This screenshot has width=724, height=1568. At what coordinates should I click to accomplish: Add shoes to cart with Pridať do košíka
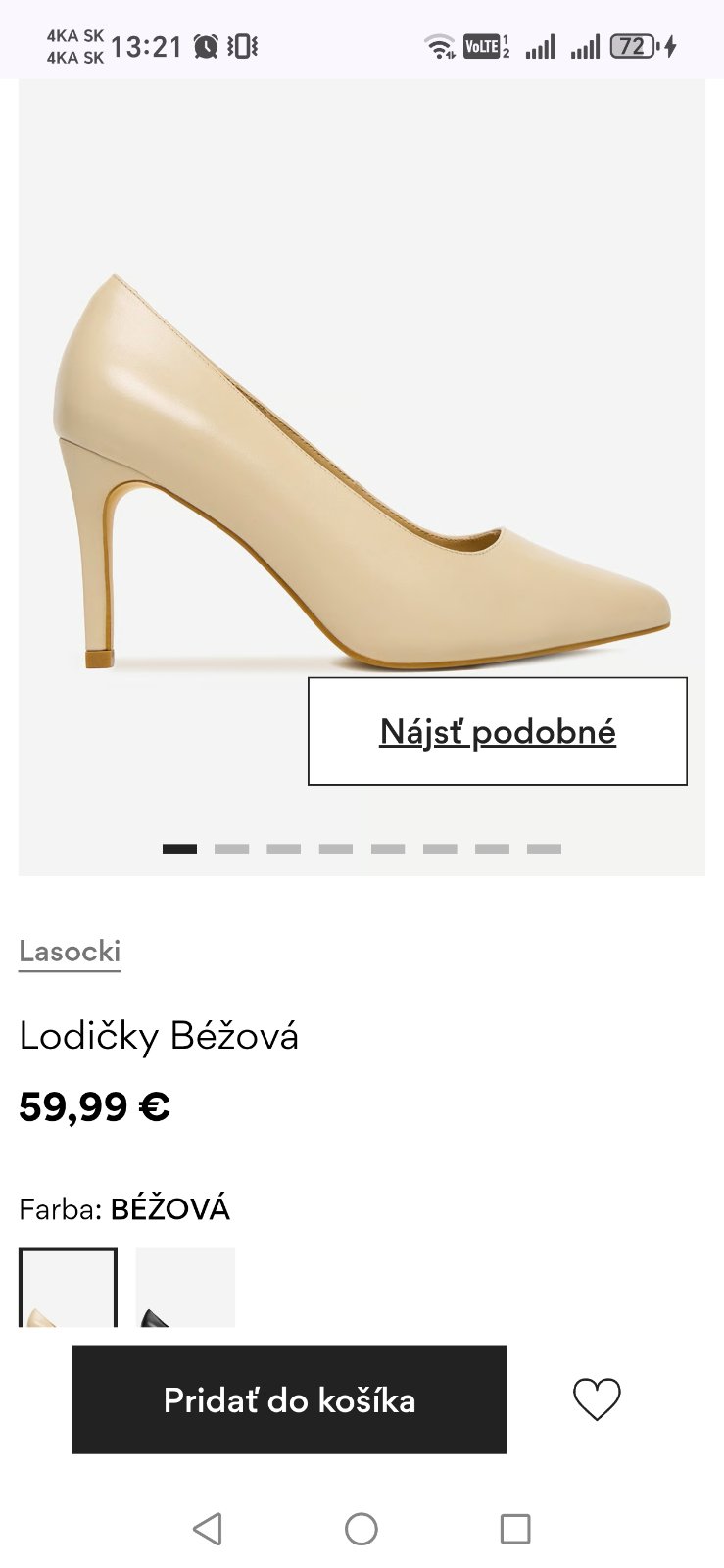289,1399
